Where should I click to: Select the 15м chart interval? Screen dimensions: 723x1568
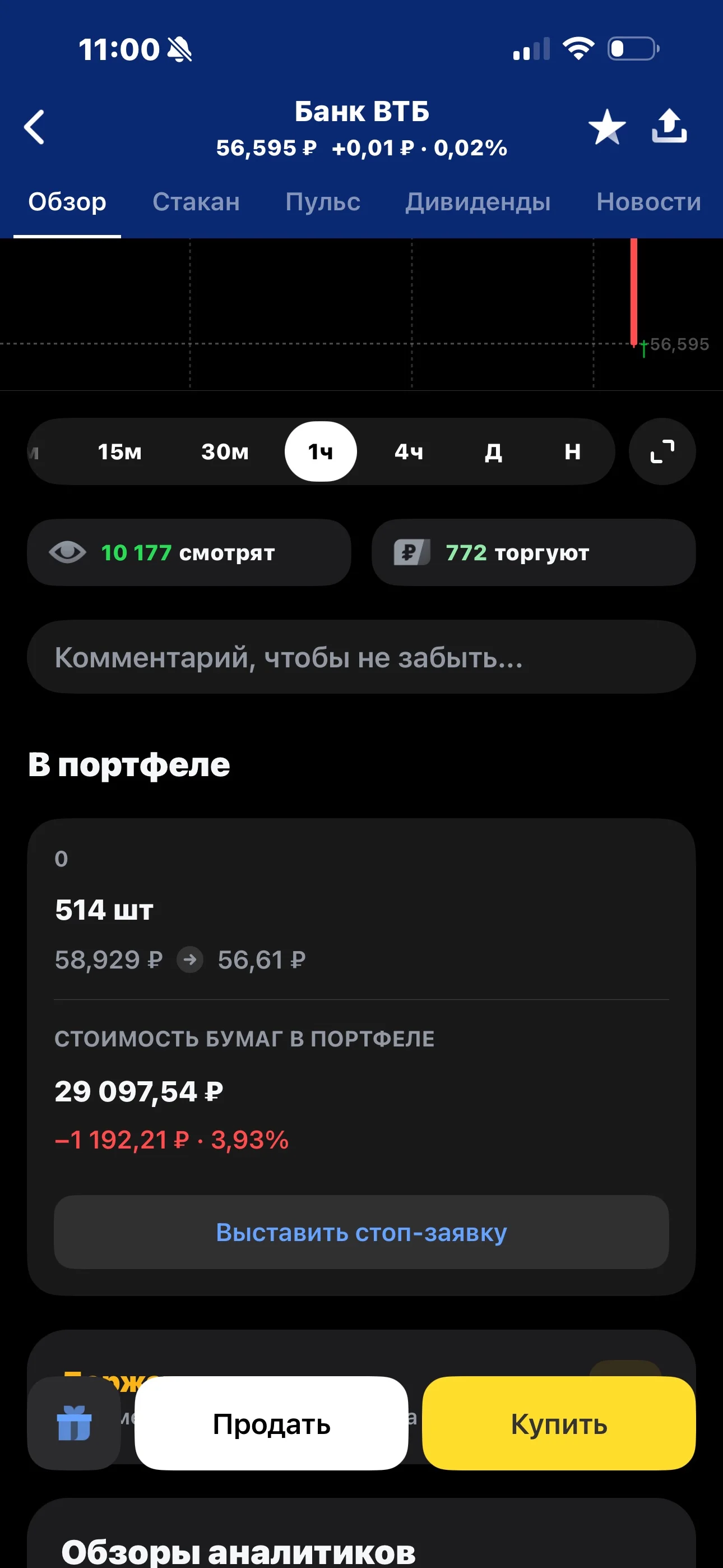pyautogui.click(x=120, y=451)
